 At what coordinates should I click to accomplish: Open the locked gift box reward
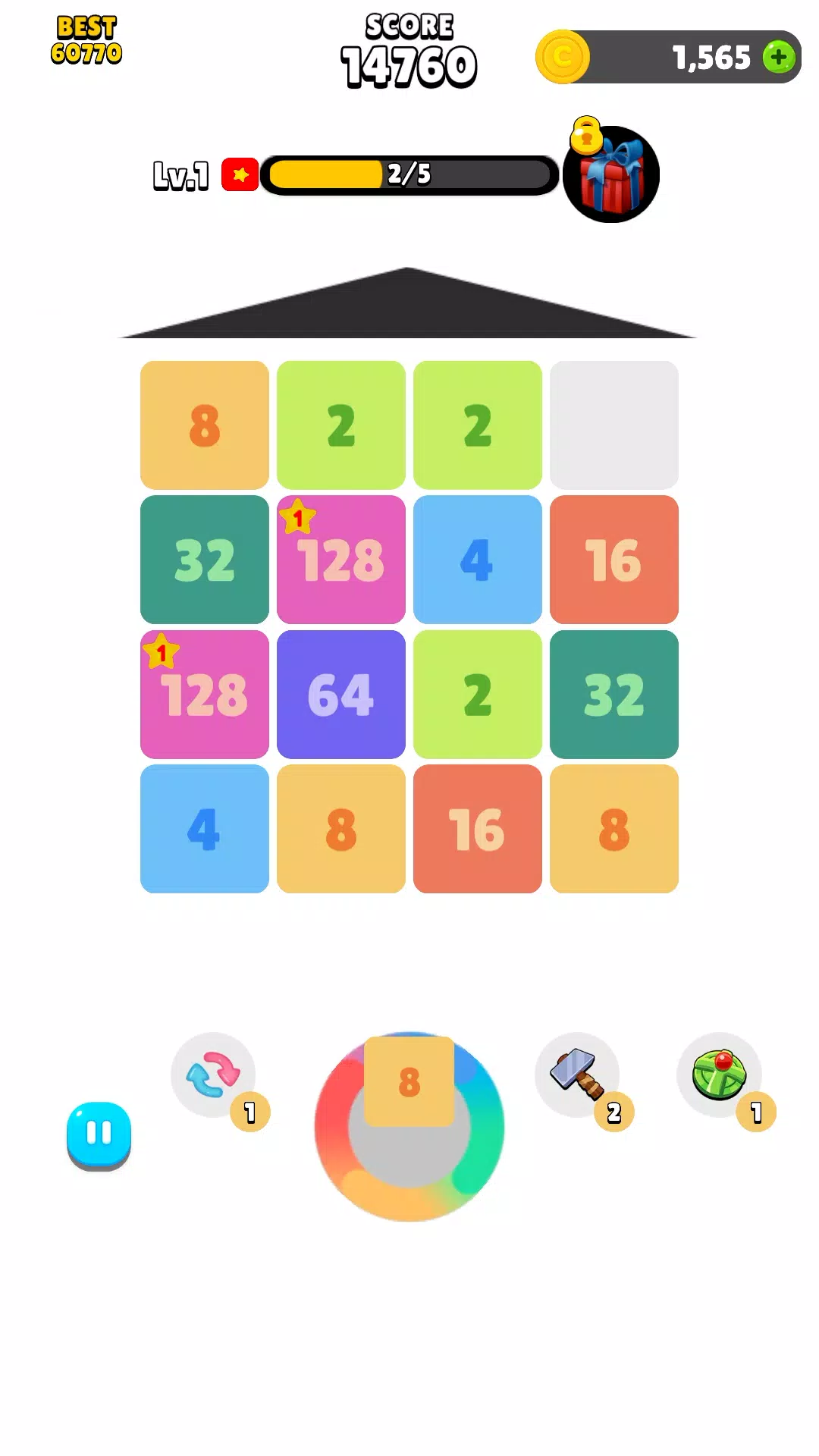611,175
